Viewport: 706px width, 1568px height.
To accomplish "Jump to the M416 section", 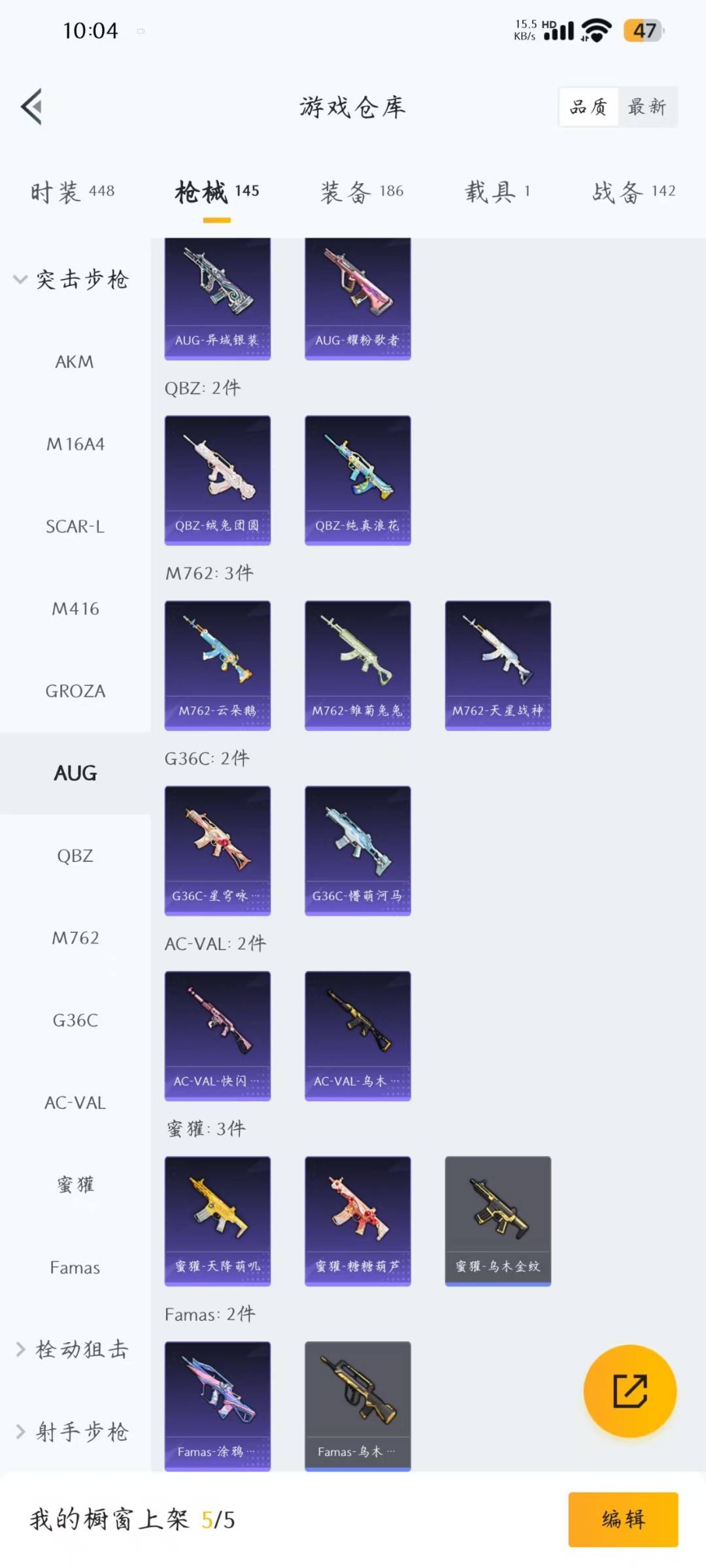I will click(75, 609).
